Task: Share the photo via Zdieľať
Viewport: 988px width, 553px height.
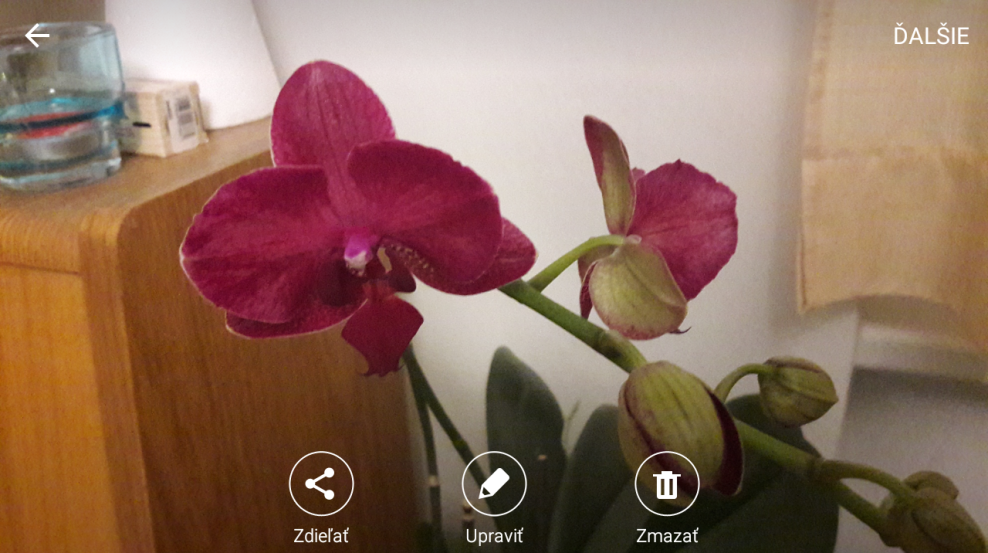Action: [x=321, y=485]
